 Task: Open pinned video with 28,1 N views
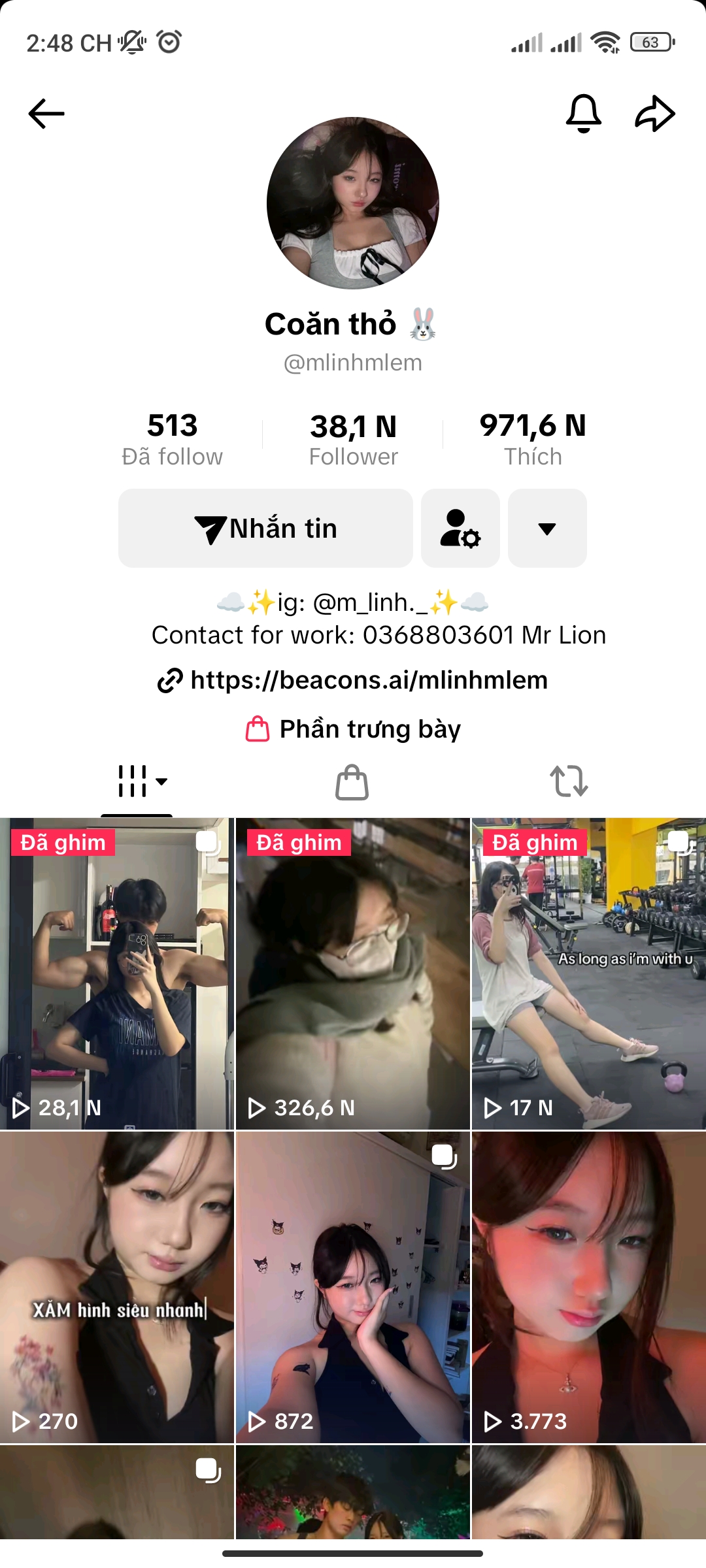(x=116, y=973)
